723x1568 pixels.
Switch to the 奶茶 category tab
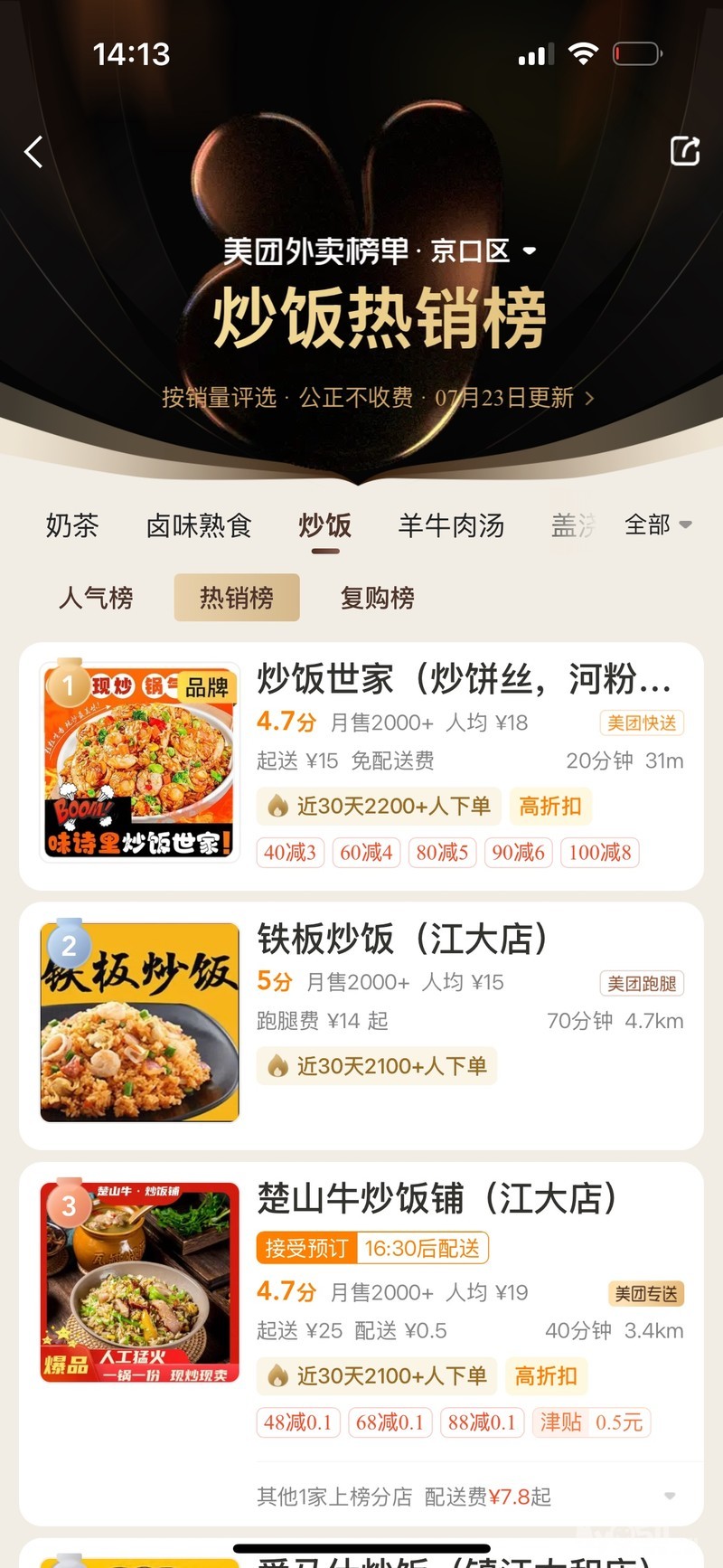click(72, 525)
